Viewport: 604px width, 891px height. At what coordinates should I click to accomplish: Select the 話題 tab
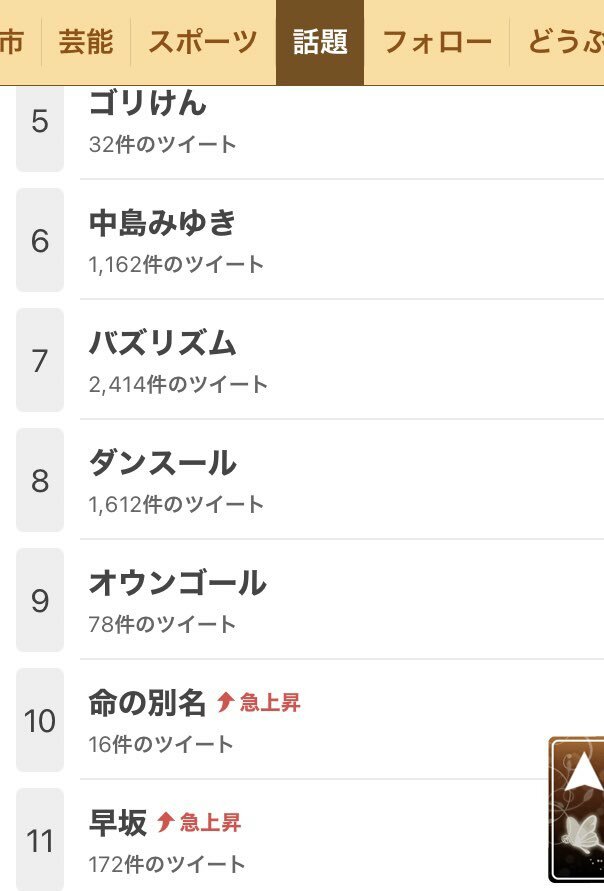[x=320, y=42]
